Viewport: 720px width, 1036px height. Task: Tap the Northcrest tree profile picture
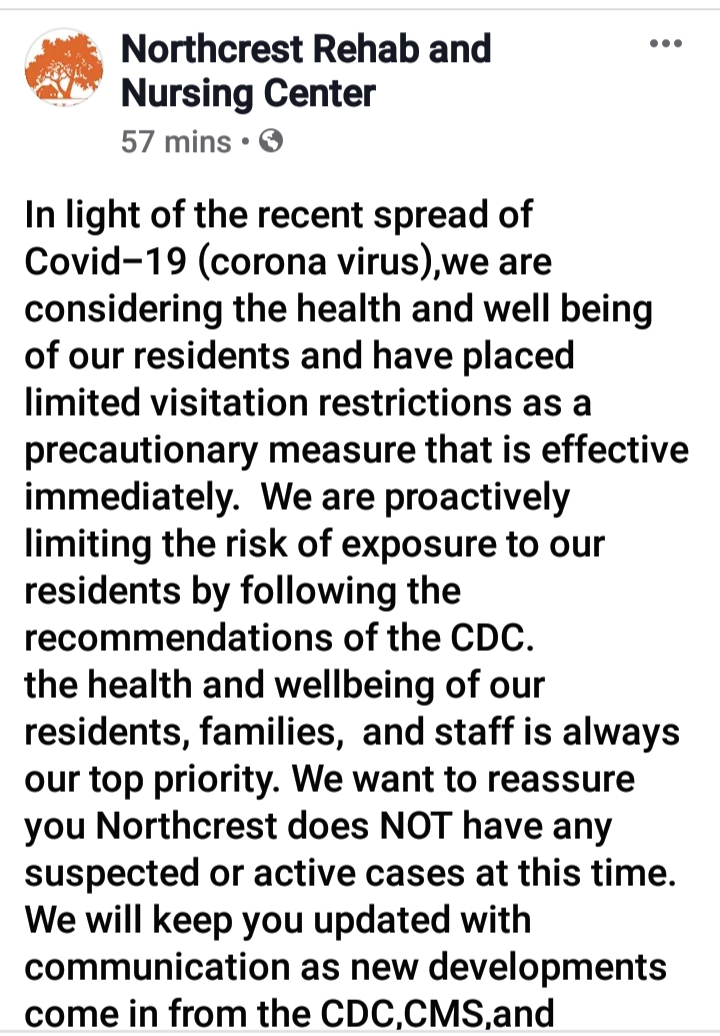[x=63, y=68]
